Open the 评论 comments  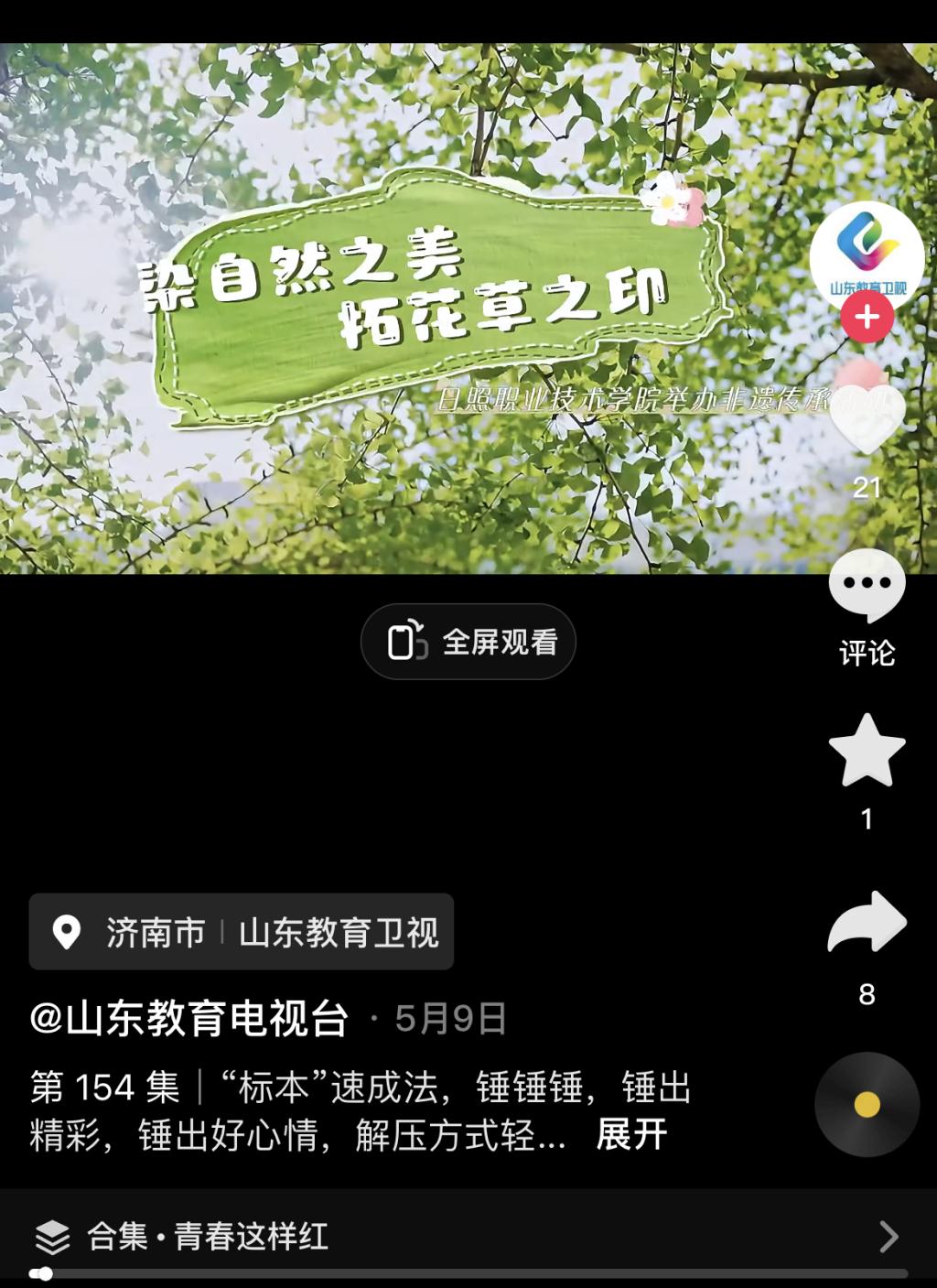point(867,587)
